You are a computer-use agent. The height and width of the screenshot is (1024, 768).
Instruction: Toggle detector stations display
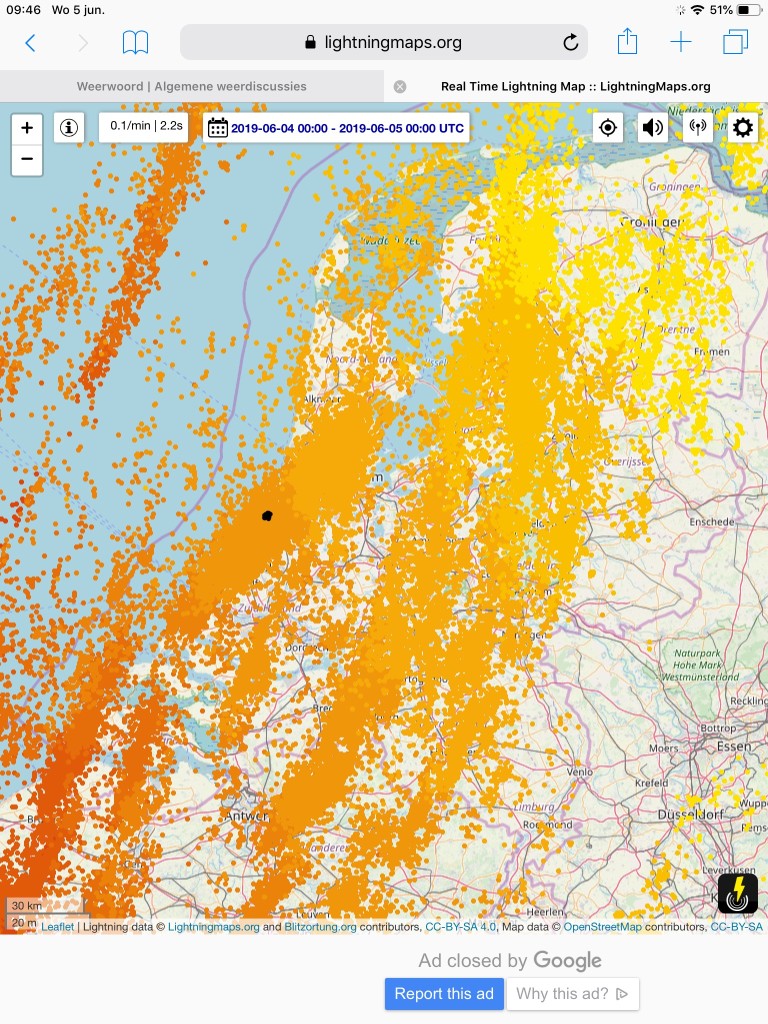click(697, 127)
